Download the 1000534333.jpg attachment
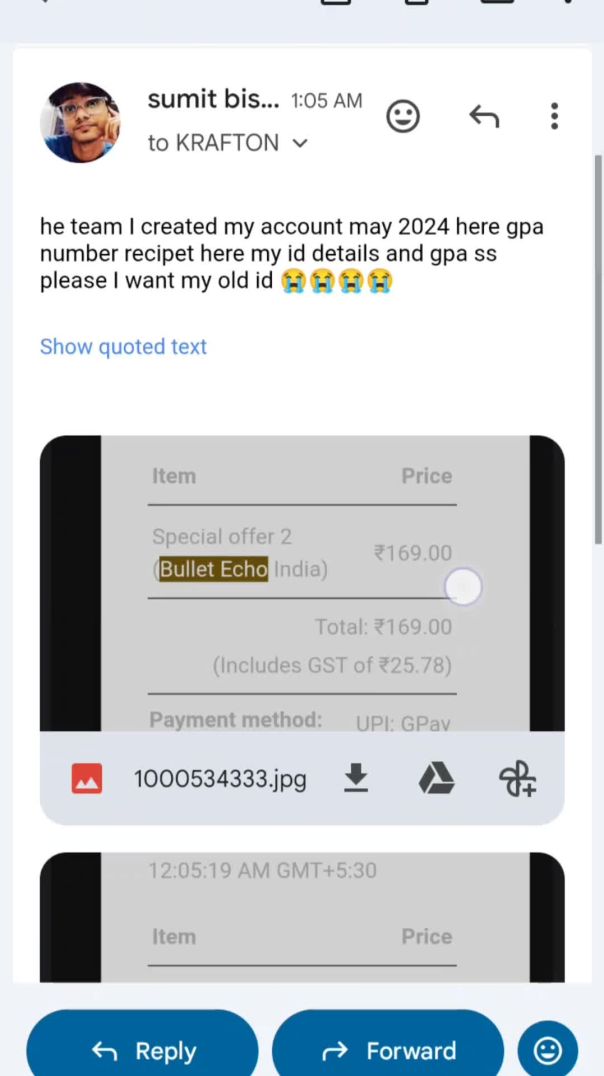This screenshot has height=1076, width=604. [x=356, y=778]
